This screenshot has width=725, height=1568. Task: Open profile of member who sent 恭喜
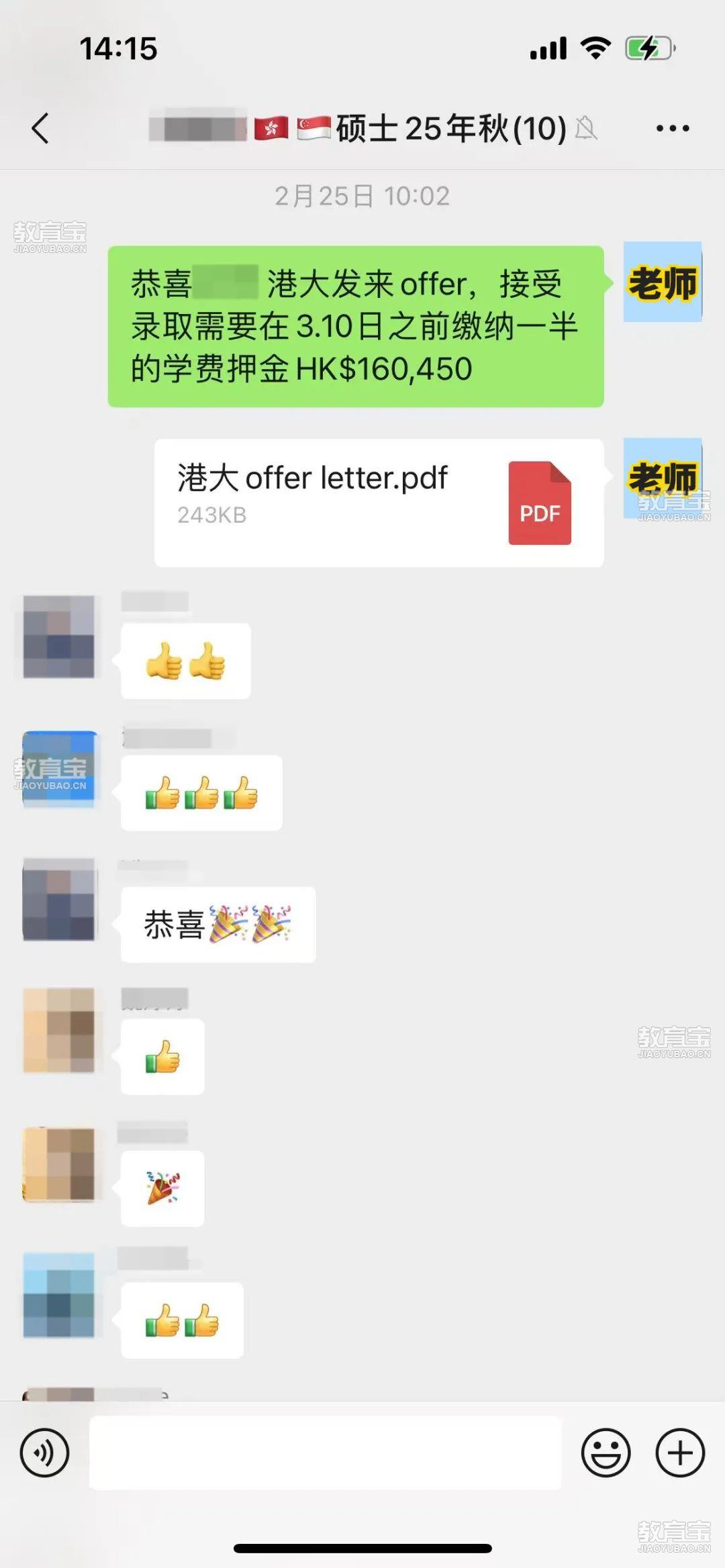tap(59, 899)
